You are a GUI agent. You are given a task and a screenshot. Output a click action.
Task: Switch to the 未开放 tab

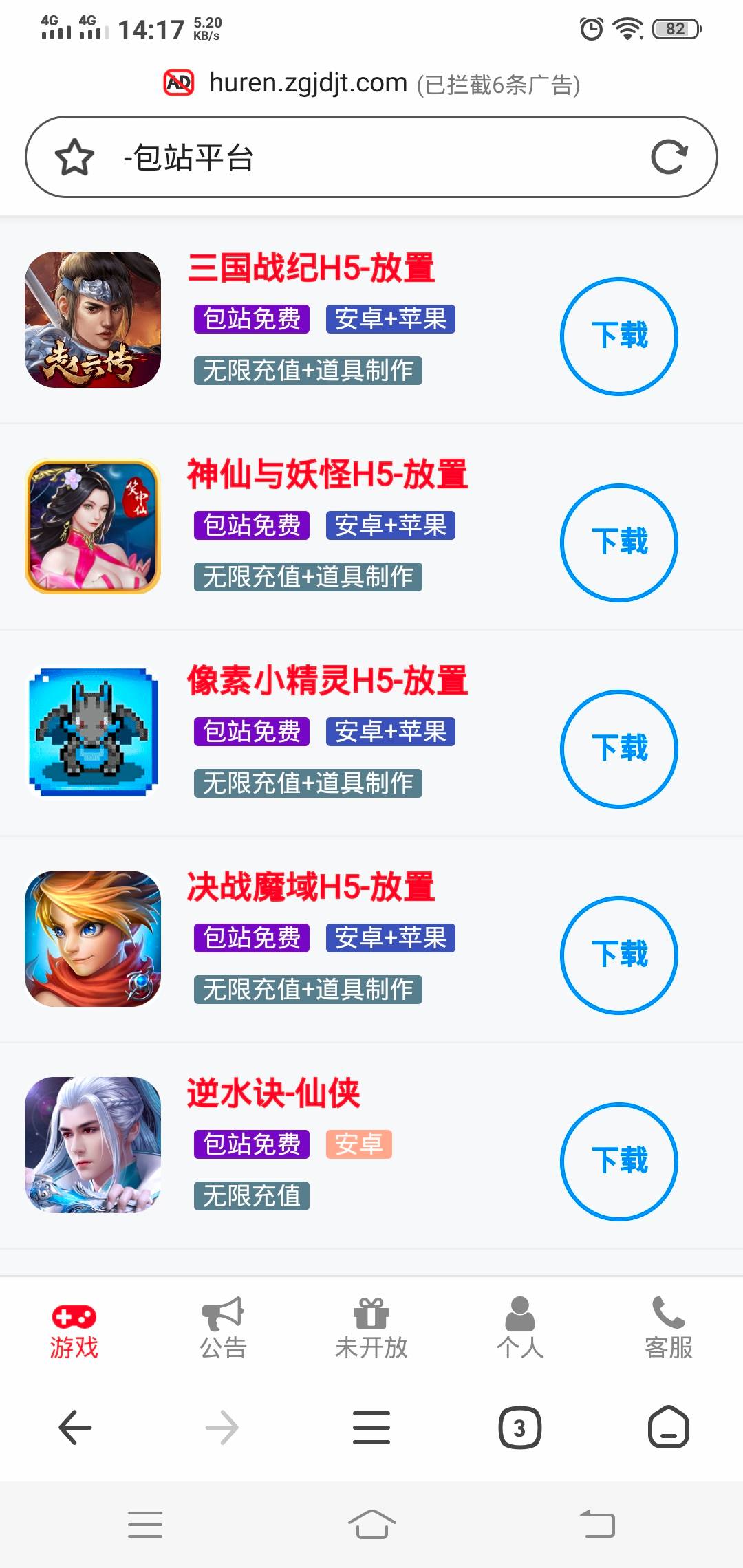pyautogui.click(x=371, y=1329)
